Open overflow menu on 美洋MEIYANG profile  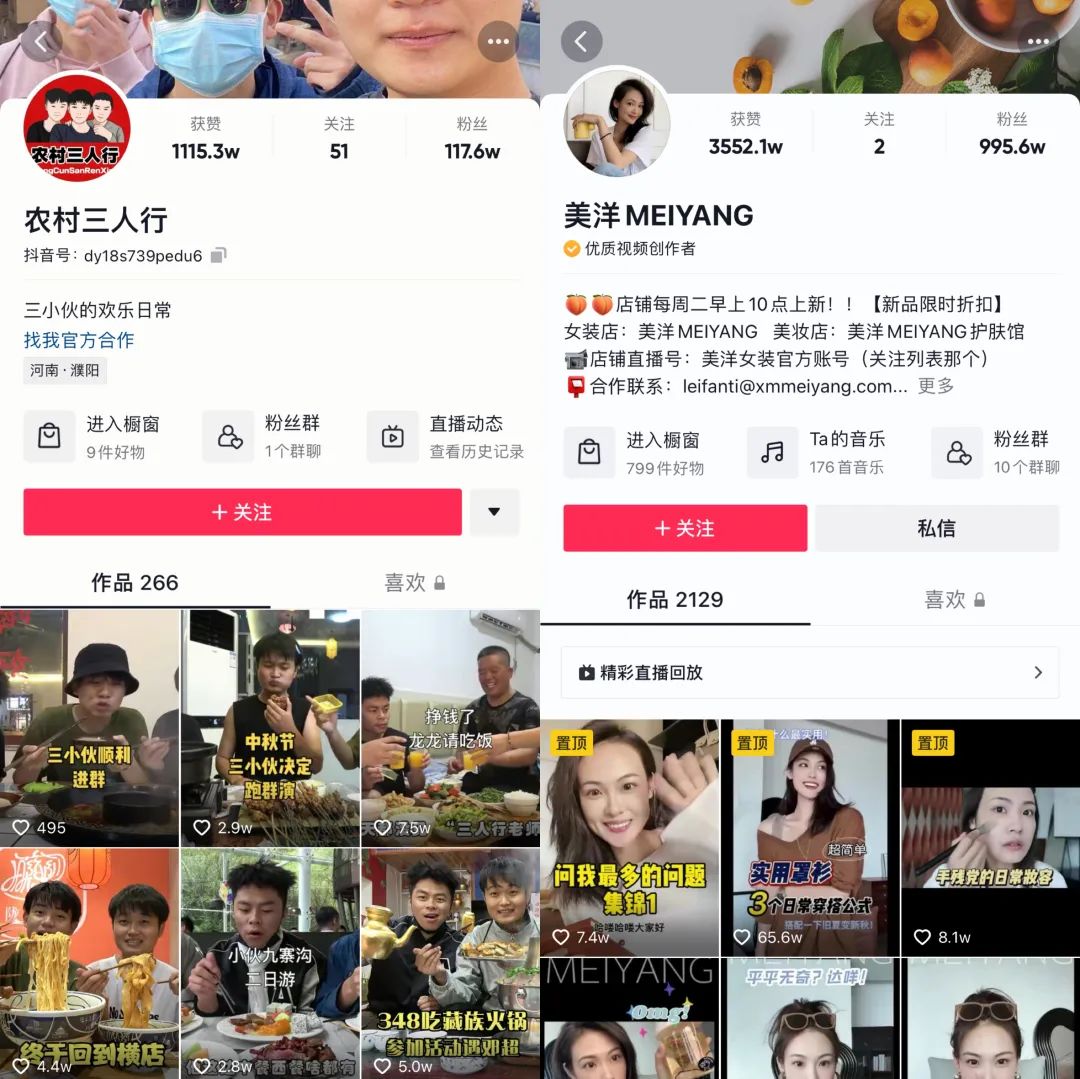pos(1038,42)
